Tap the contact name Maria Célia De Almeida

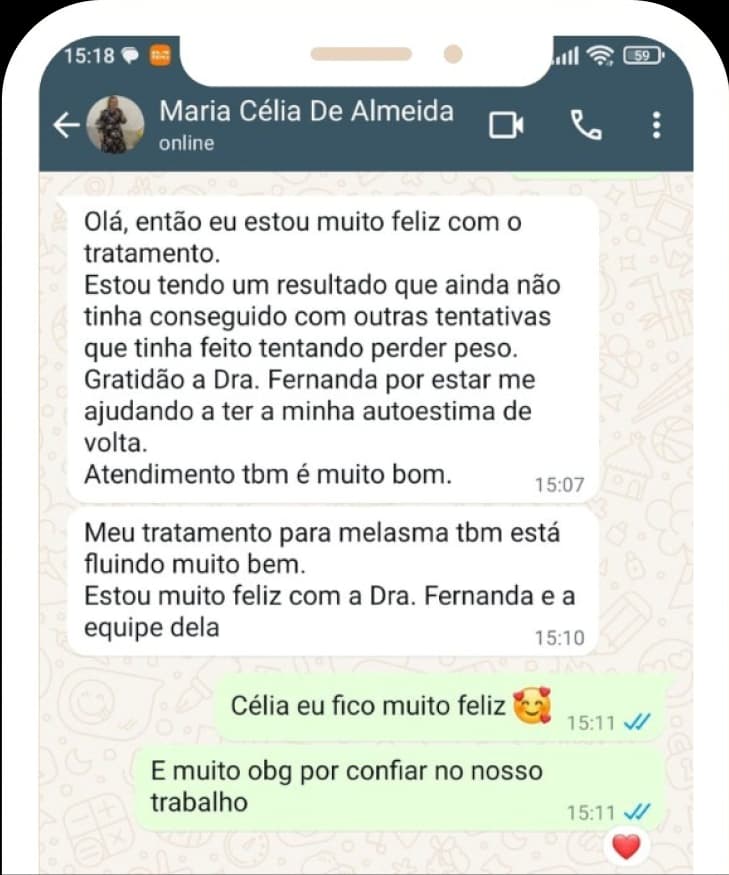click(x=305, y=111)
